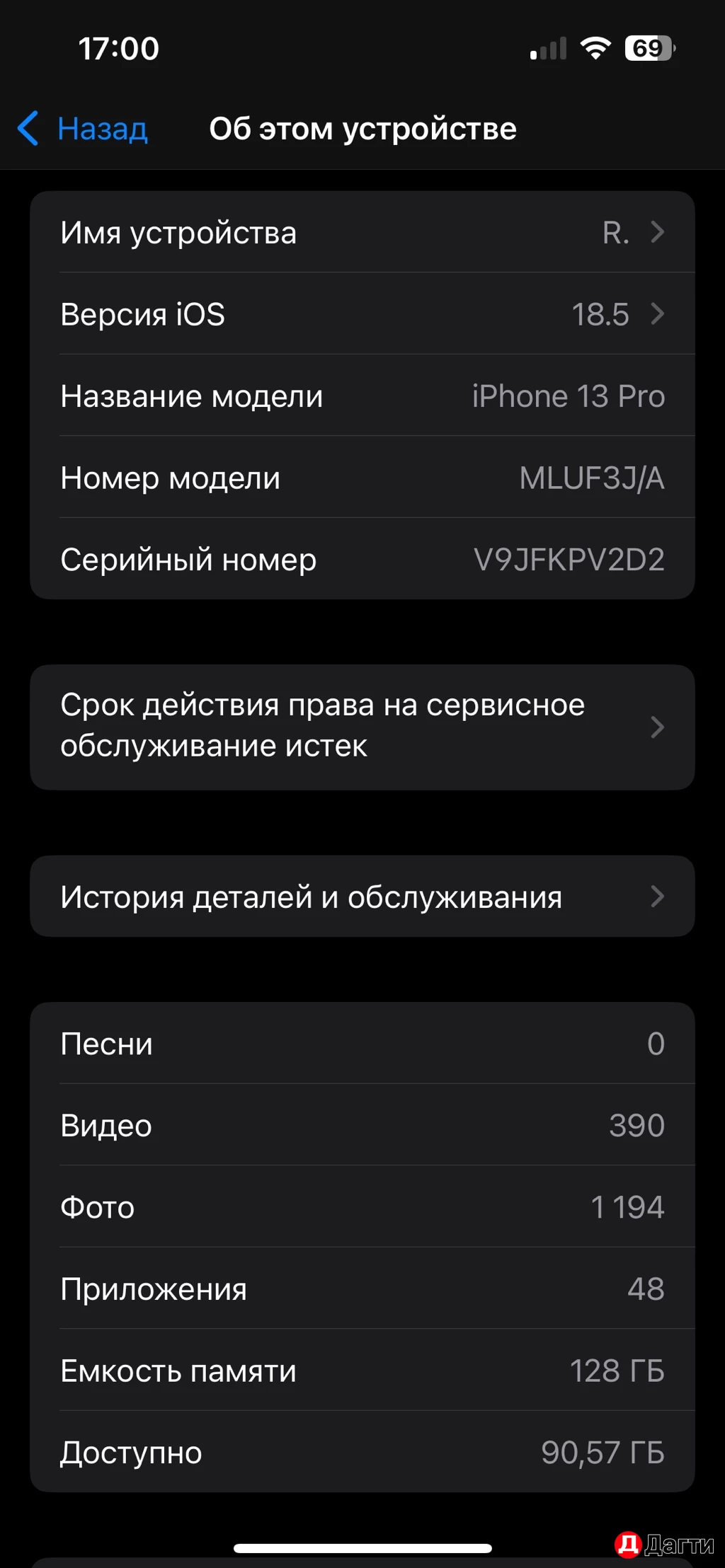Tap the back chevron arrow icon
Image resolution: width=725 pixels, height=1568 pixels.
[x=28, y=129]
